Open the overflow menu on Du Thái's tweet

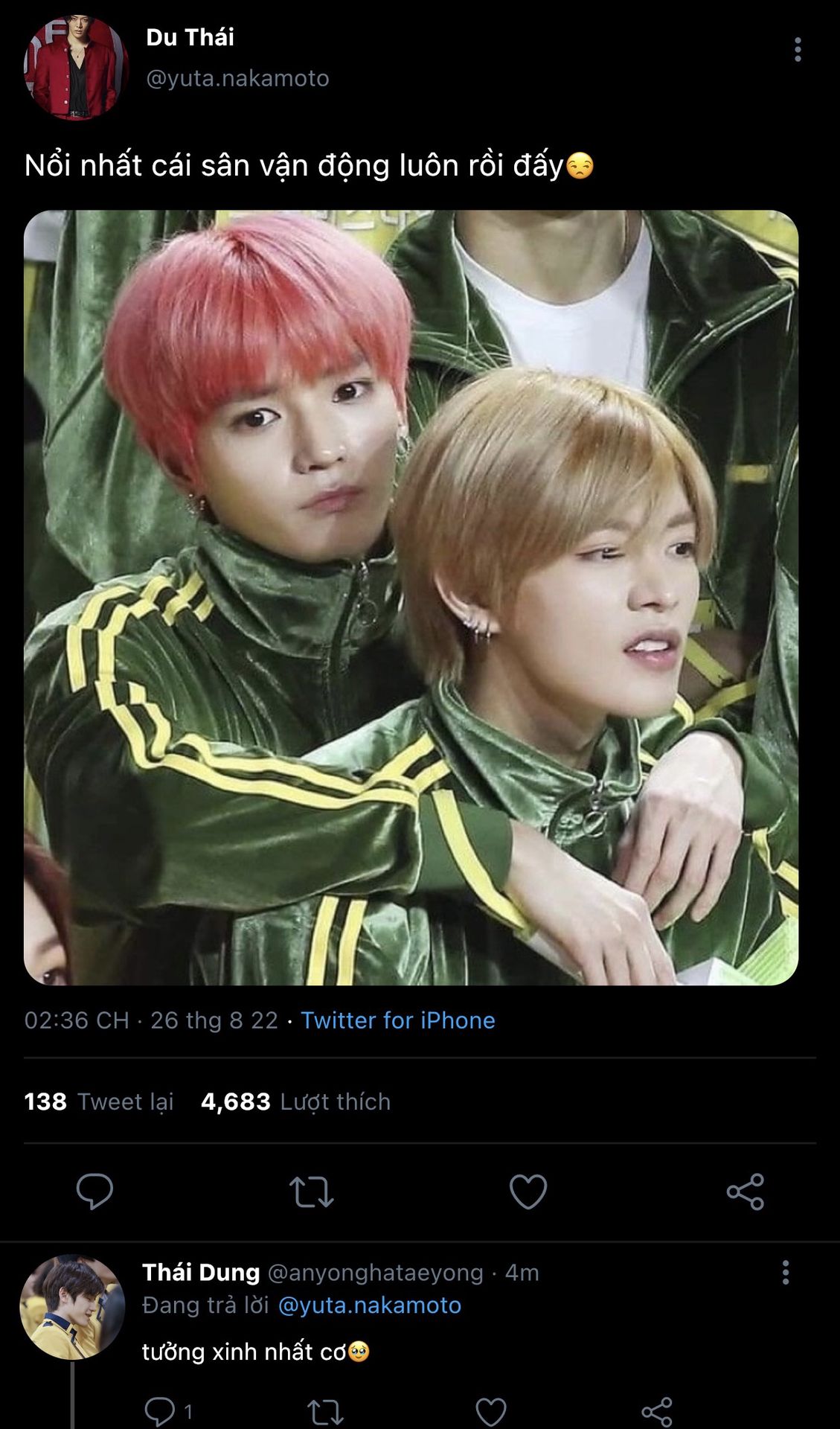tap(797, 50)
